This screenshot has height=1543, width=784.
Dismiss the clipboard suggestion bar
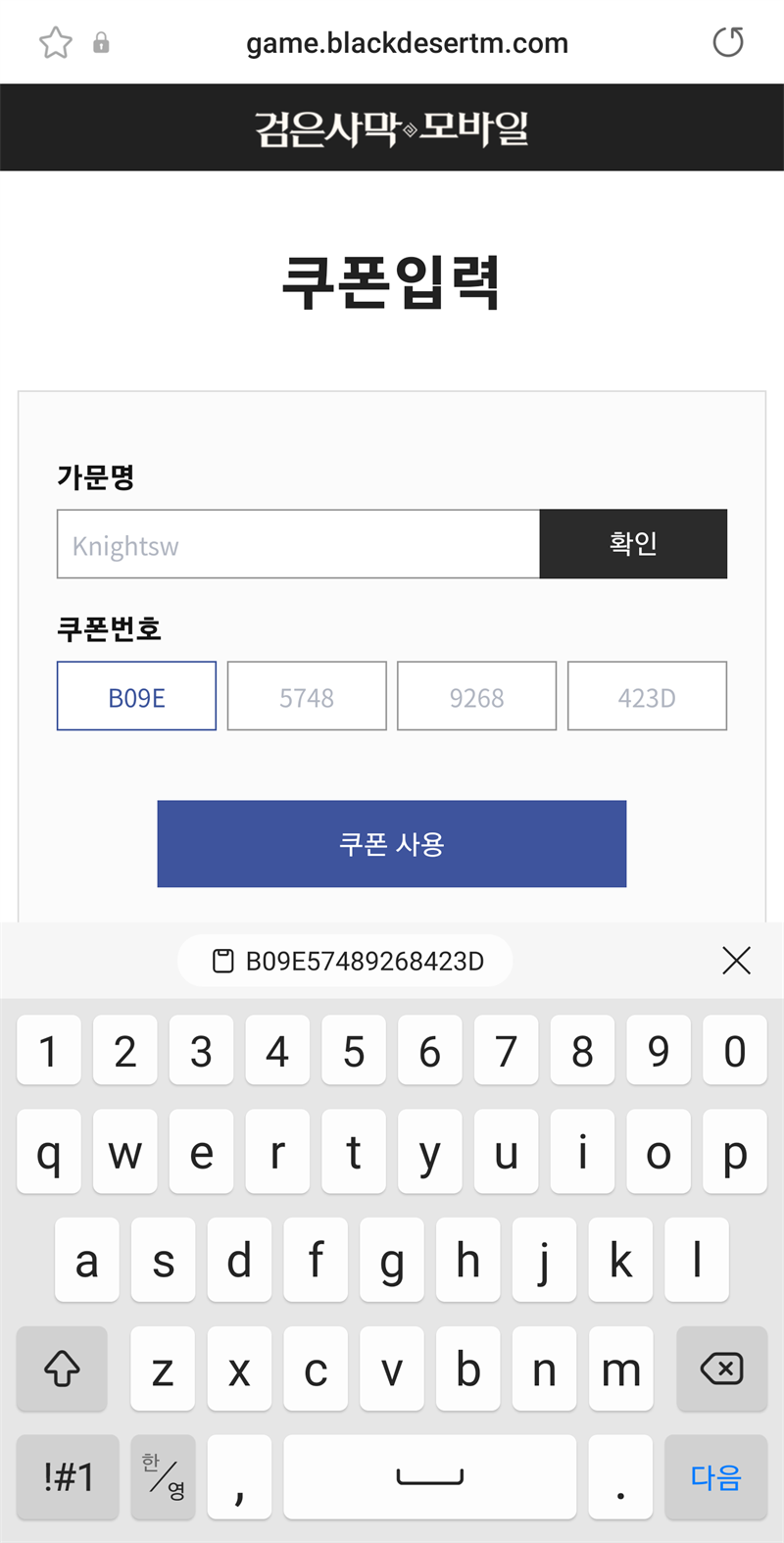736,961
